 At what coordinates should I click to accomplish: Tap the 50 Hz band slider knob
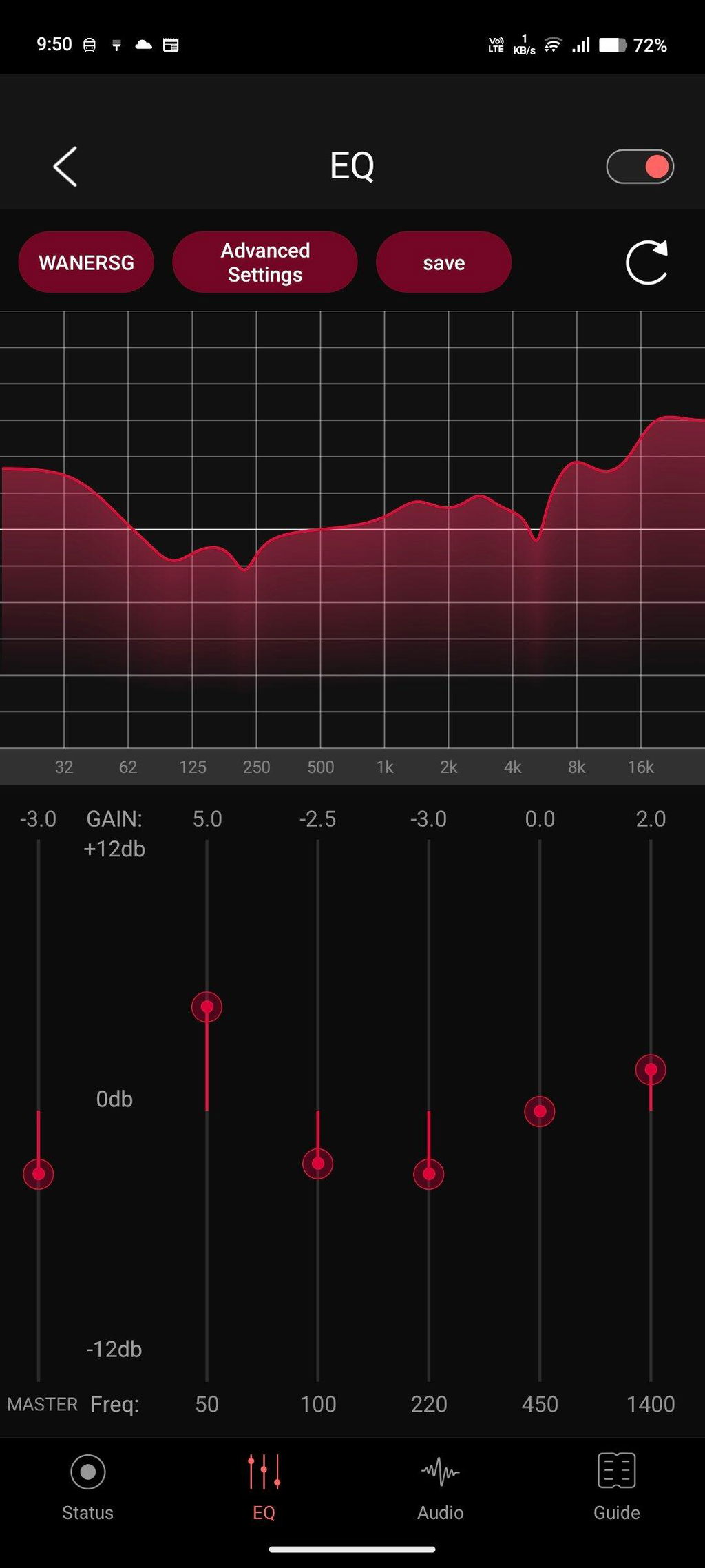(x=207, y=1007)
